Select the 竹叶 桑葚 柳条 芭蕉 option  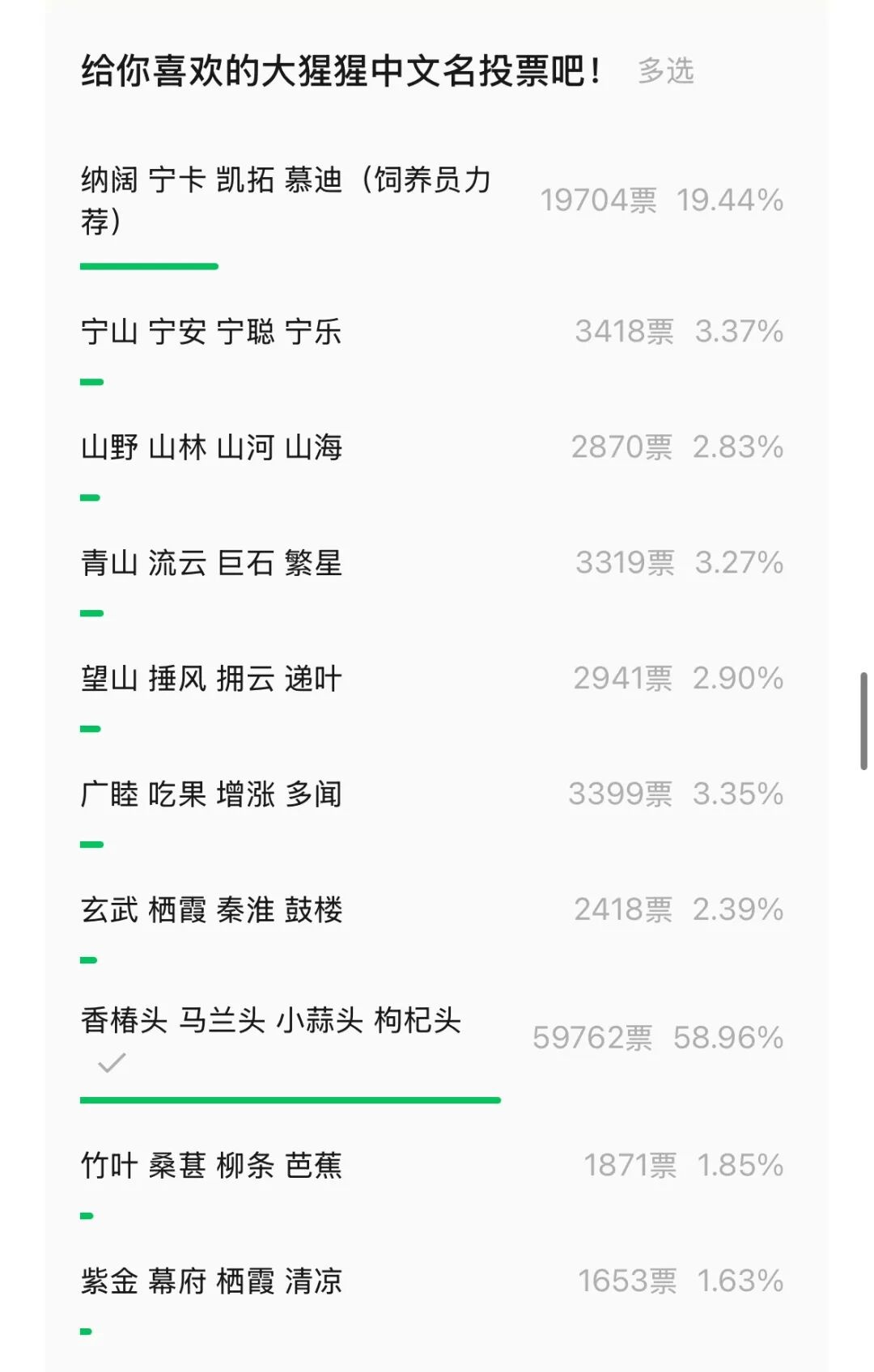coord(212,1166)
